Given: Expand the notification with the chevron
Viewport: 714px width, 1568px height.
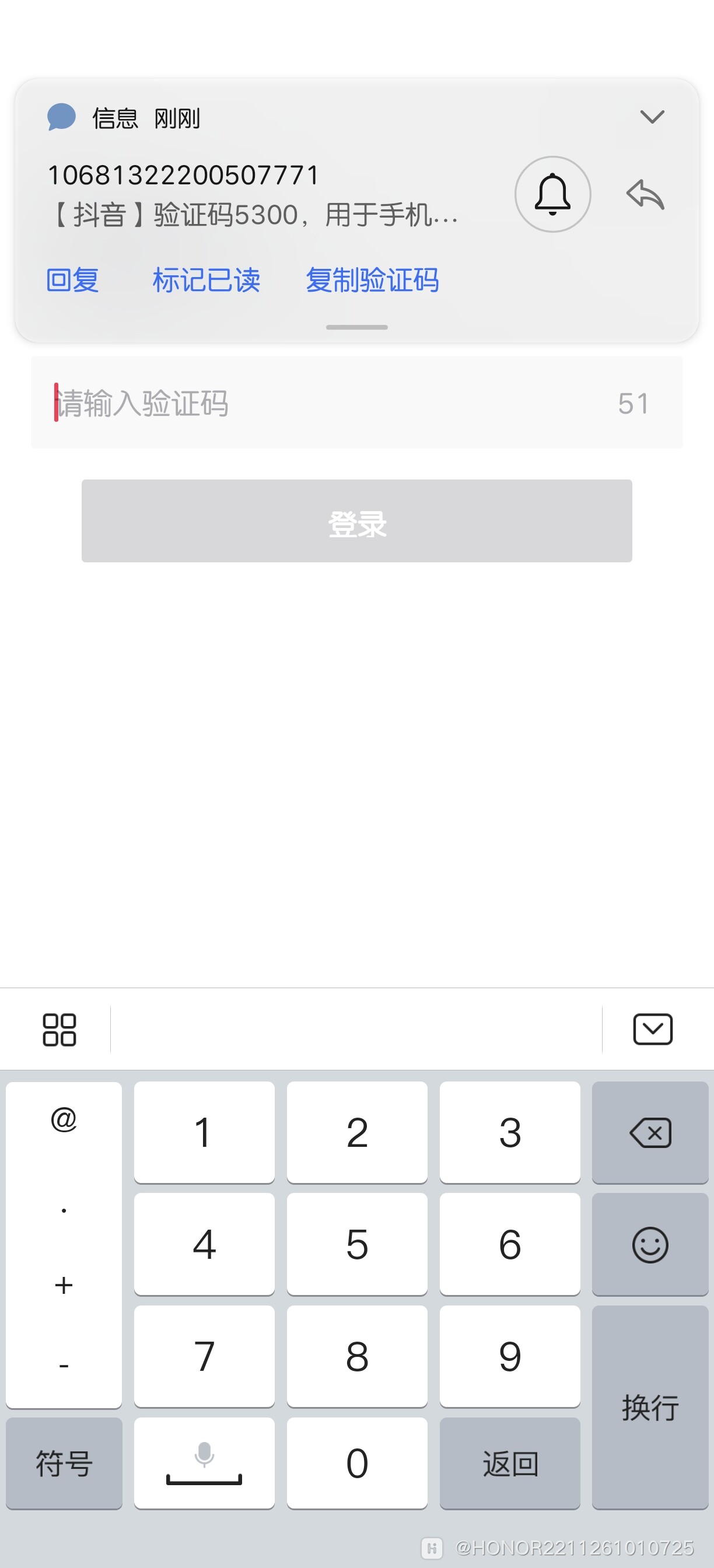Looking at the screenshot, I should [x=652, y=117].
